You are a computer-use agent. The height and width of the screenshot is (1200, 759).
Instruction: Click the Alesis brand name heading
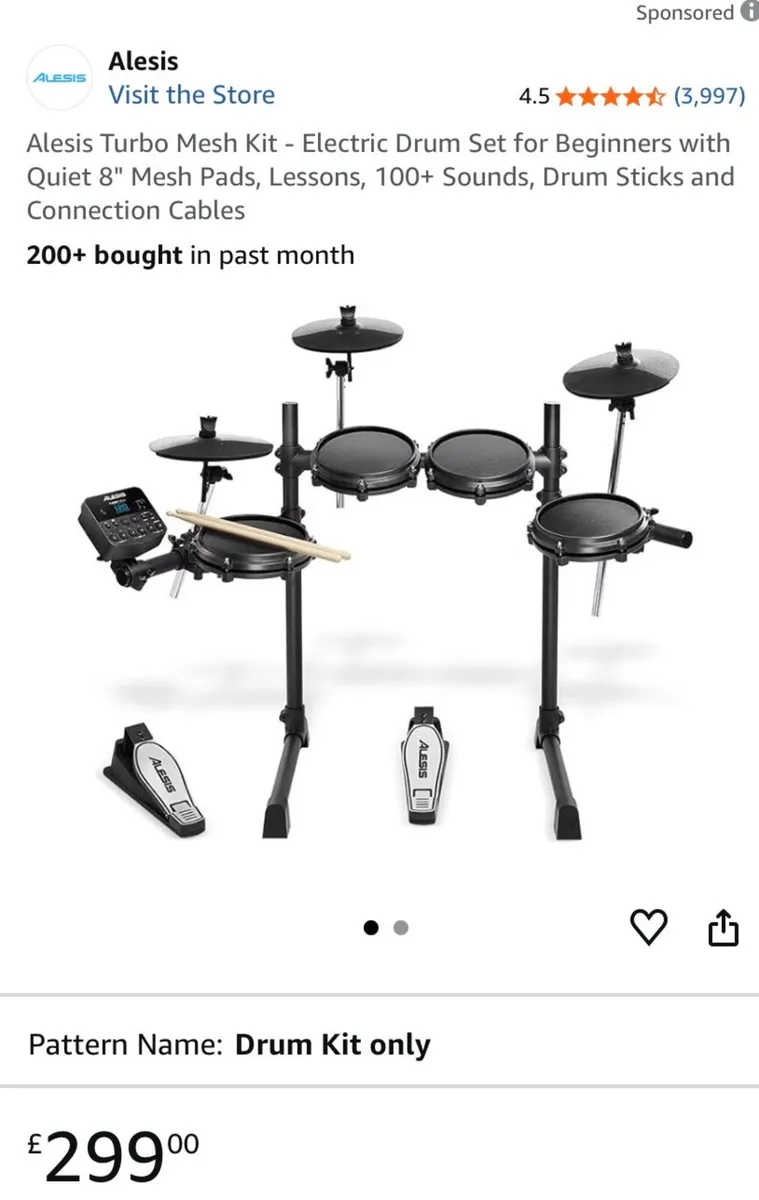[143, 61]
